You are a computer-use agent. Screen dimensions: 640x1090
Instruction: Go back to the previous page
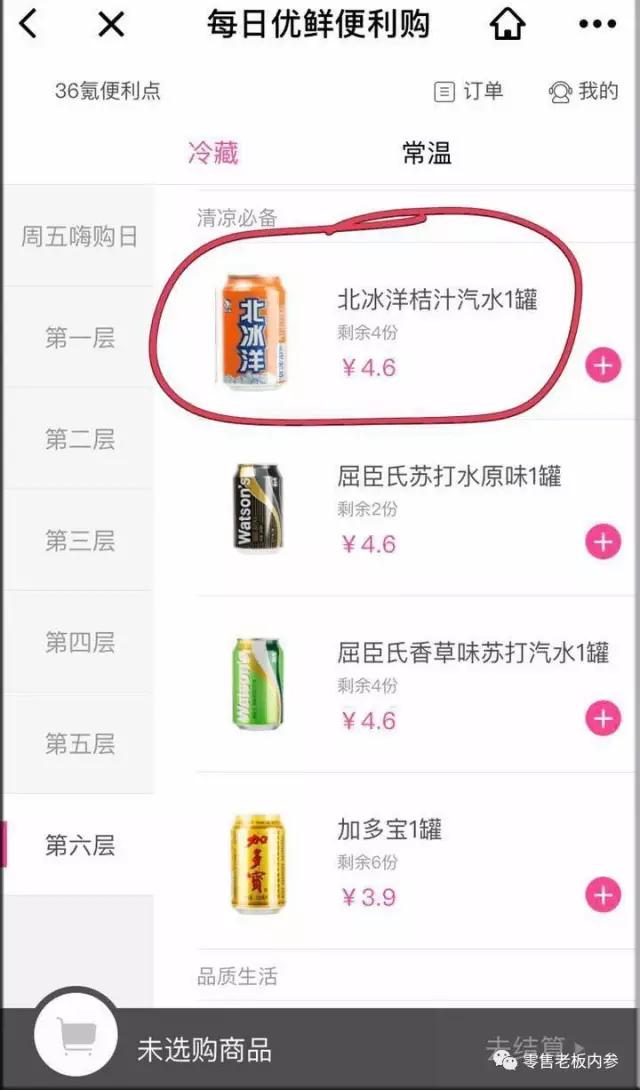click(x=29, y=24)
